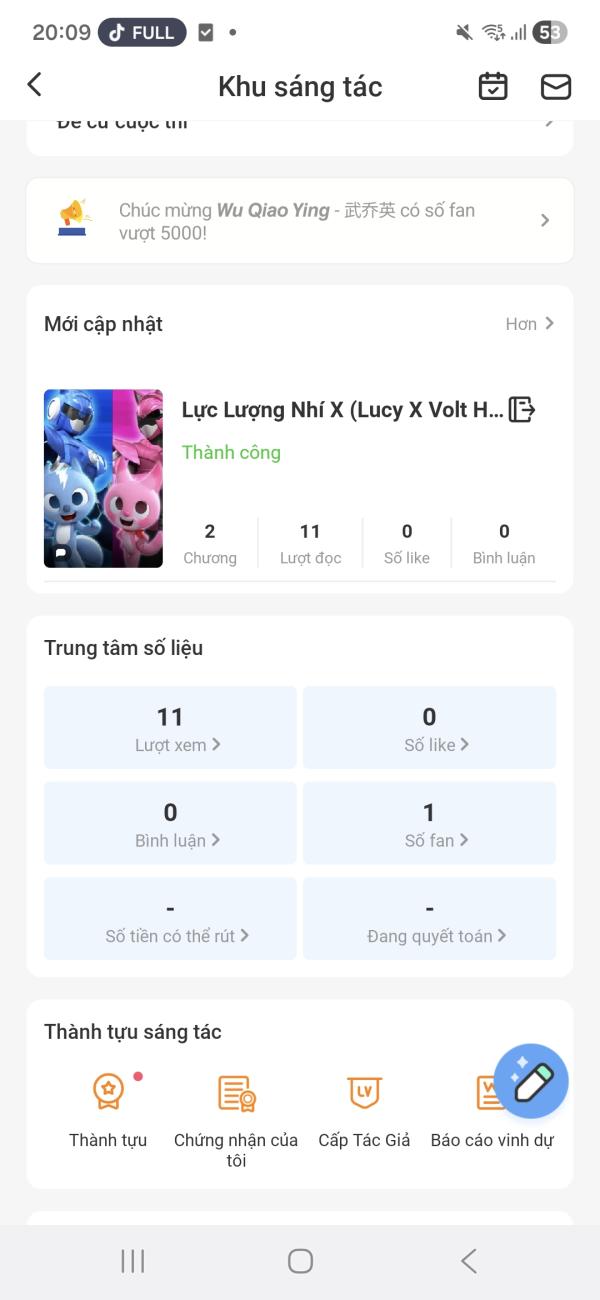Tap the floating write pencil button
The width and height of the screenshot is (600, 1300).
[531, 1081]
